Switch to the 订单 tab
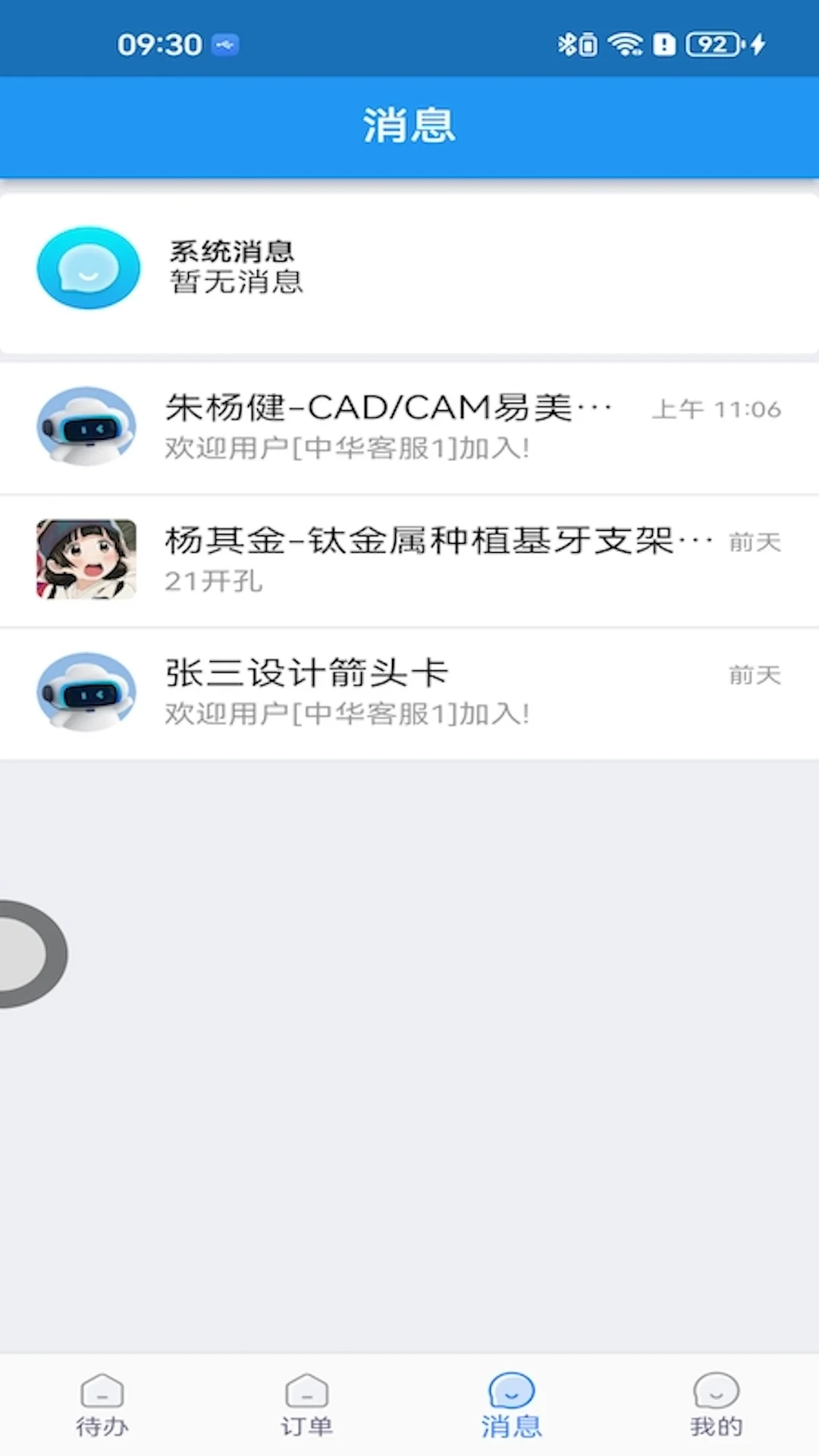 [x=306, y=1407]
